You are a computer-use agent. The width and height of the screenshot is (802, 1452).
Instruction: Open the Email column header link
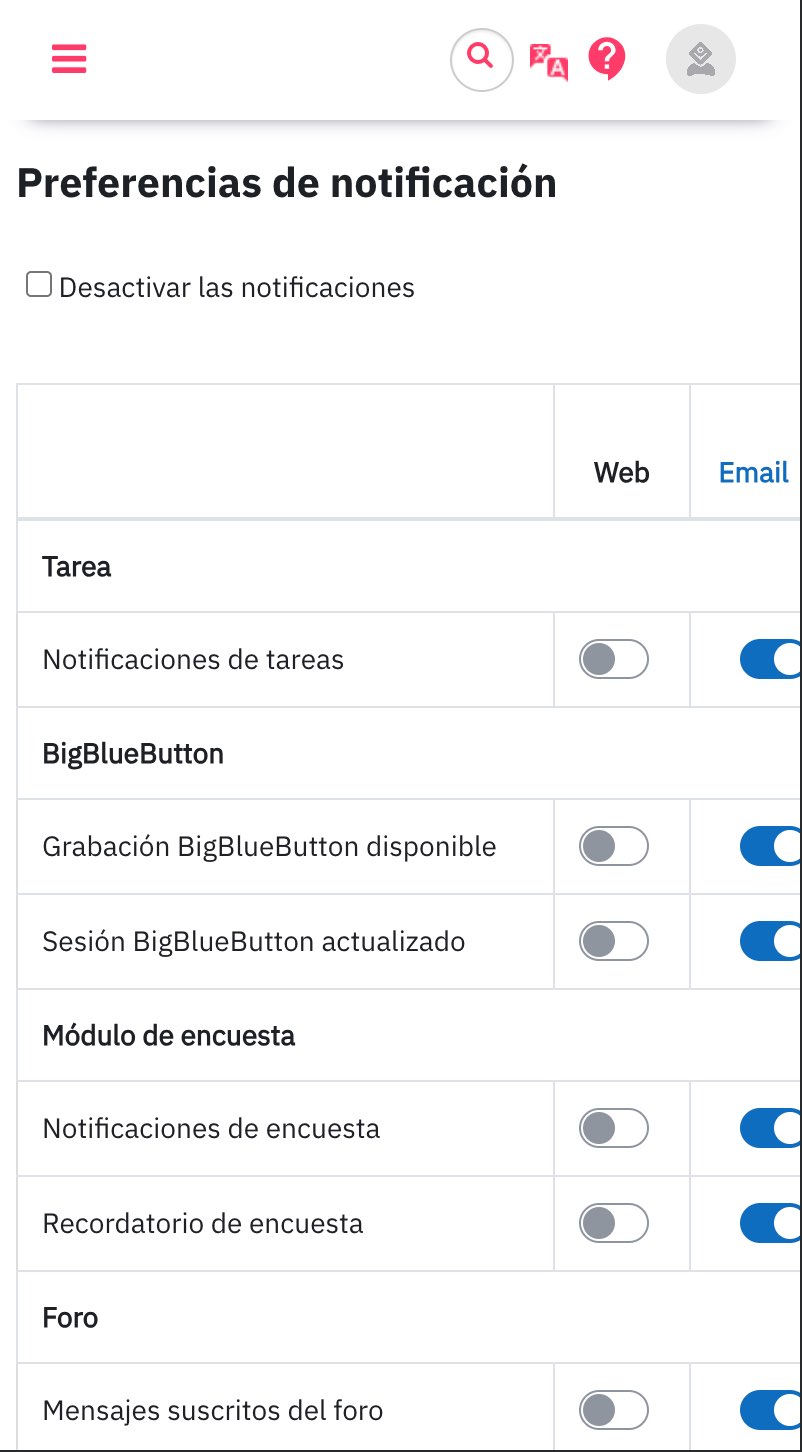pos(754,472)
